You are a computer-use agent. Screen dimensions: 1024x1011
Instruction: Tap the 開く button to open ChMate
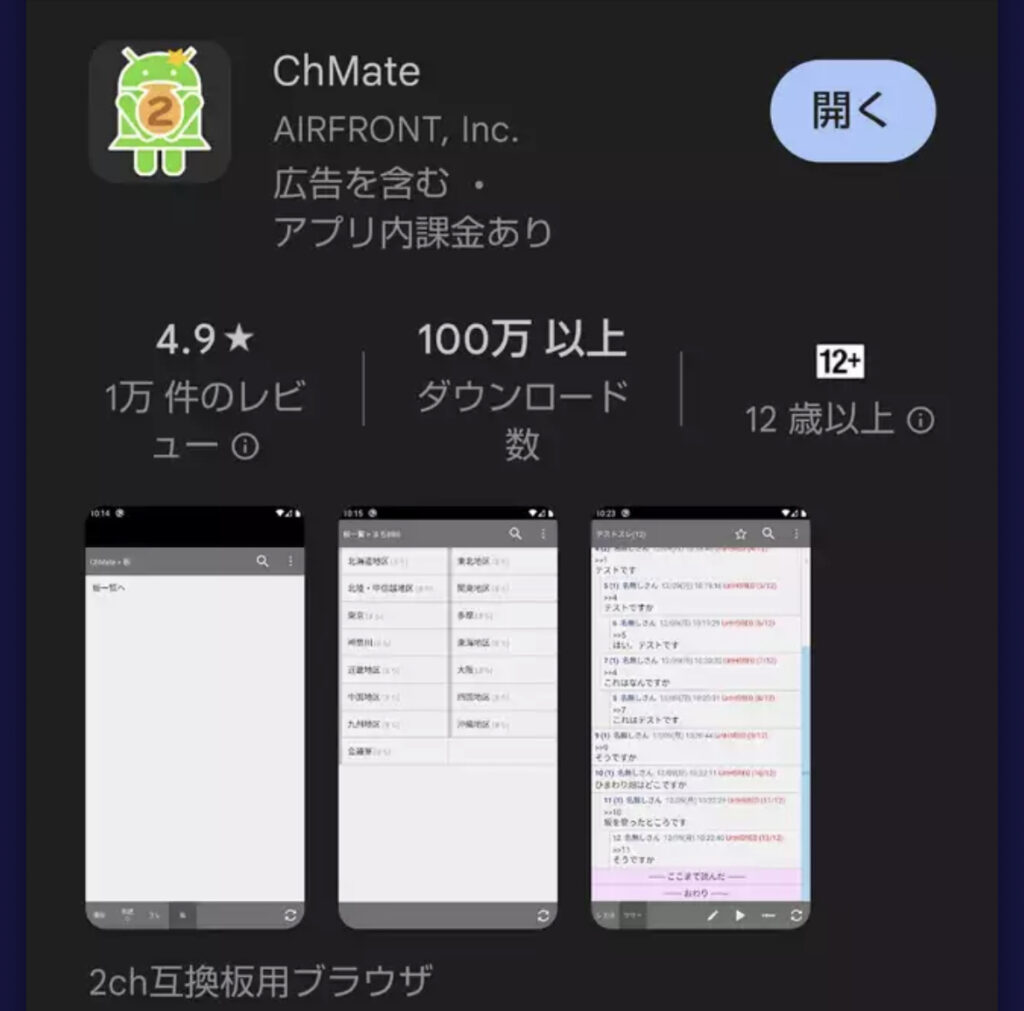point(852,111)
